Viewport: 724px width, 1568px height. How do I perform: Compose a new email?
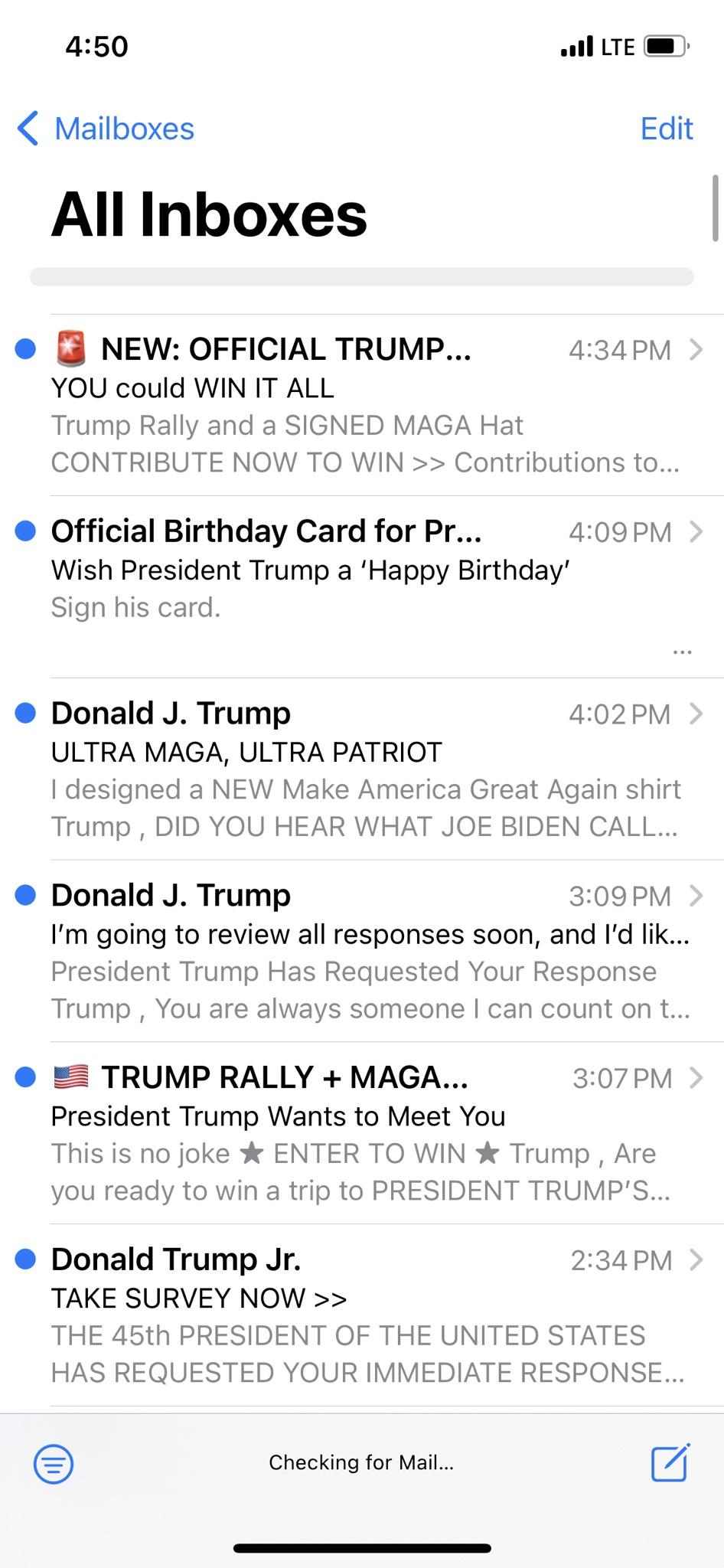point(670,1463)
